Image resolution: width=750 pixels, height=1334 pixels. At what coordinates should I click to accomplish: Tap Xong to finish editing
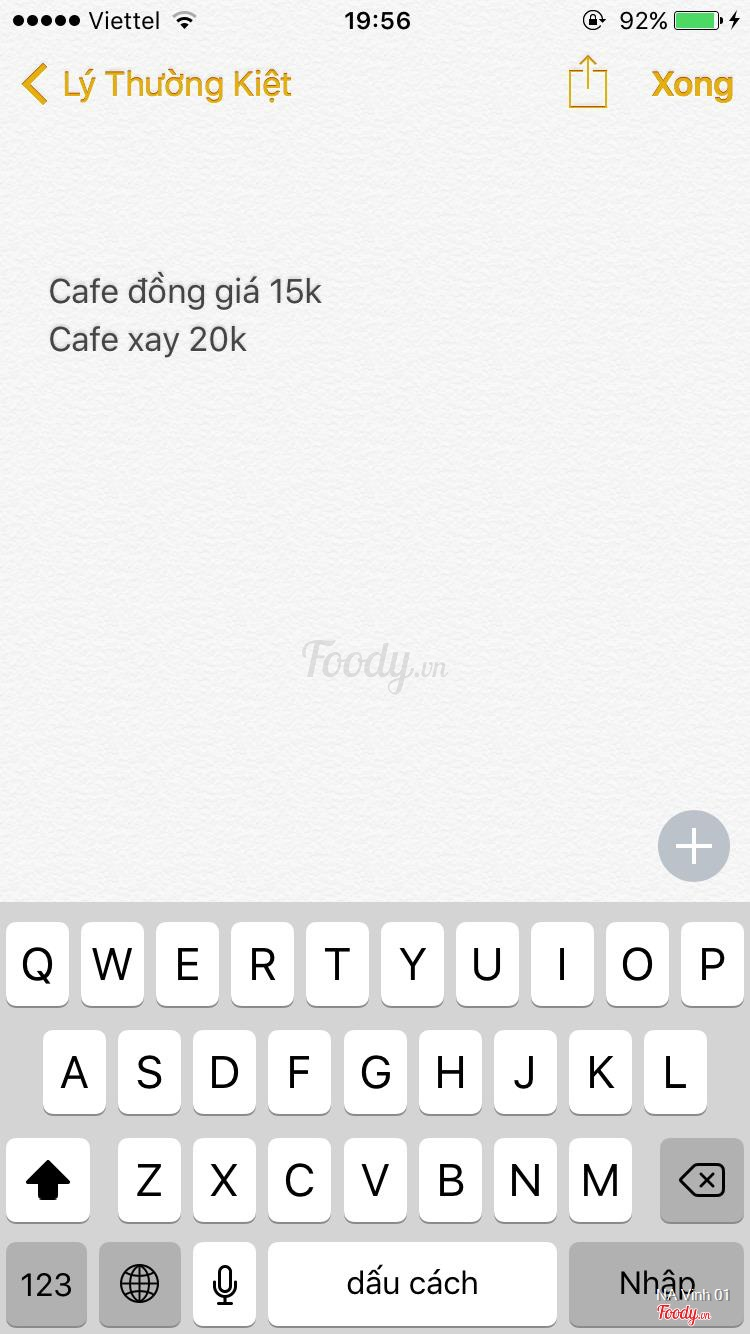click(692, 84)
